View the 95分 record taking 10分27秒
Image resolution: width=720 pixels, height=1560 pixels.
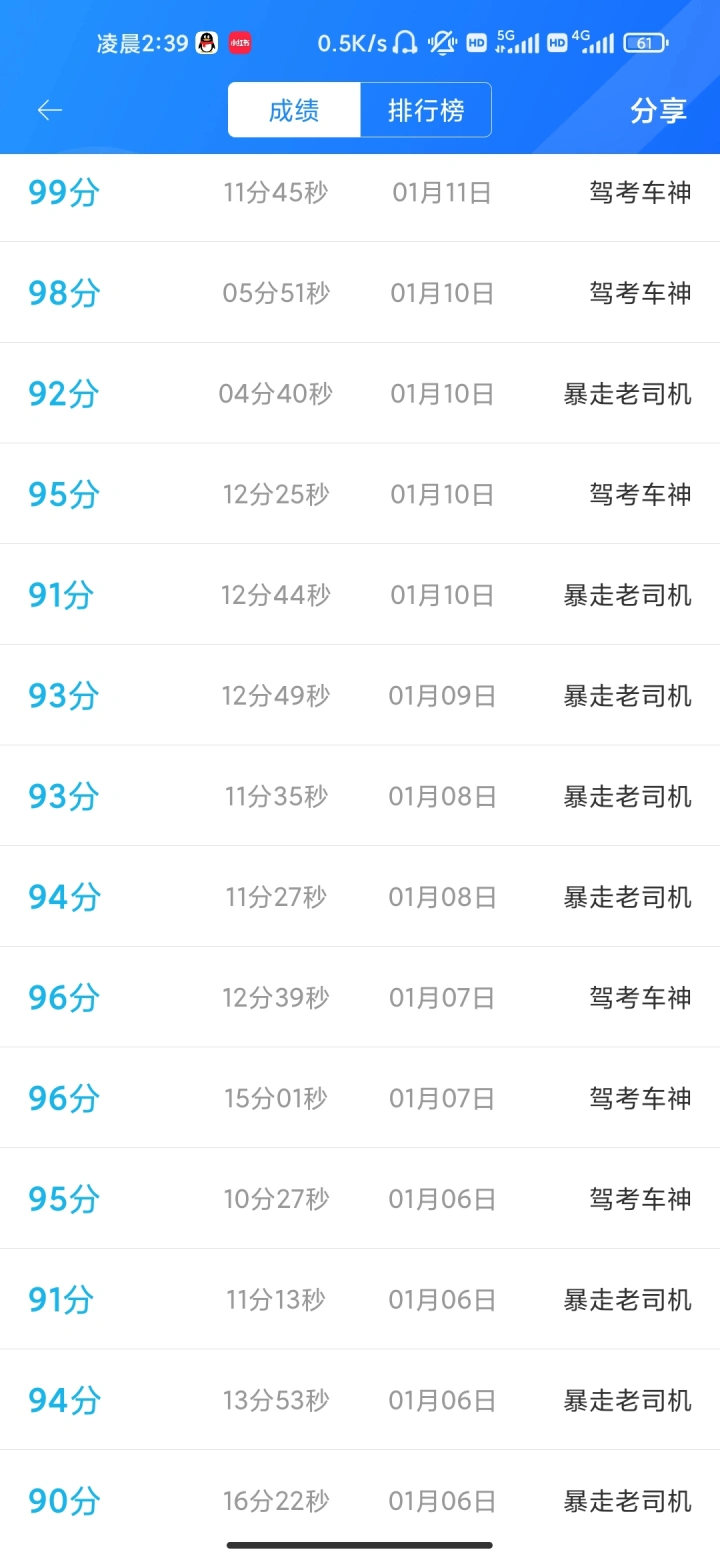coord(360,1198)
